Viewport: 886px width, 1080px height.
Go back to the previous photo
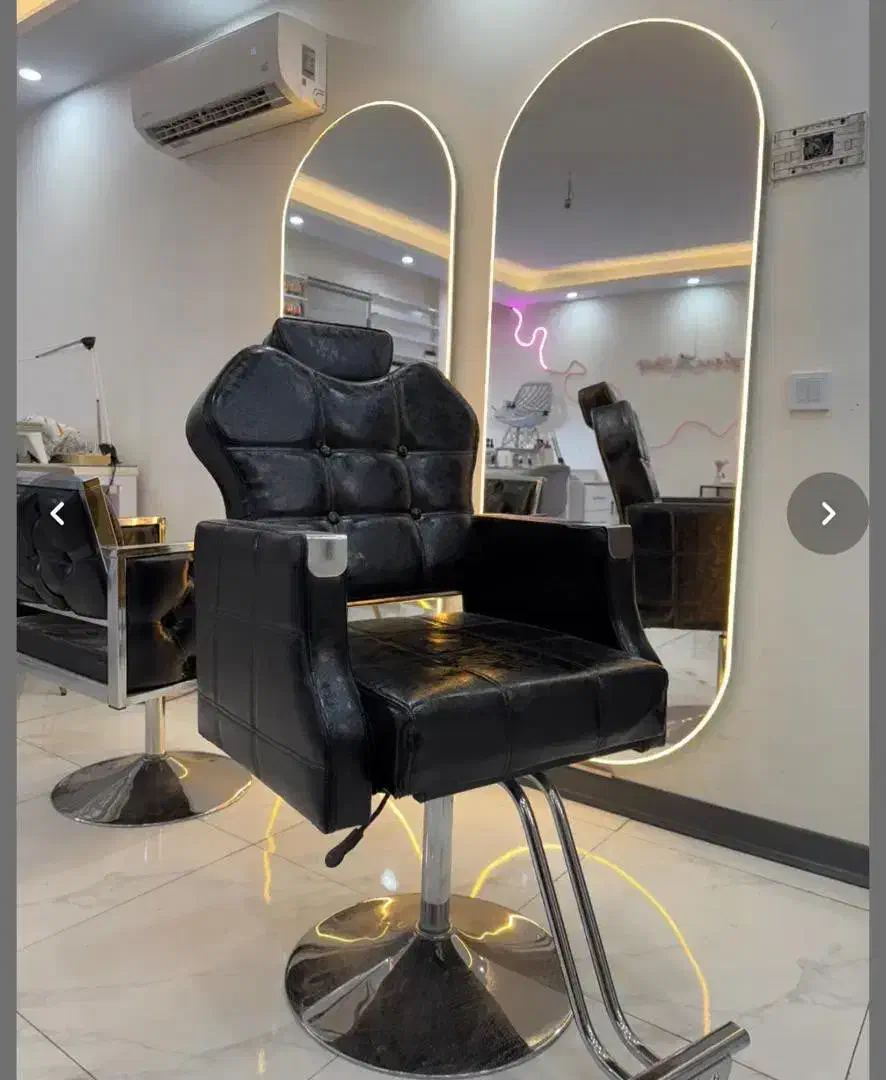[x=57, y=514]
